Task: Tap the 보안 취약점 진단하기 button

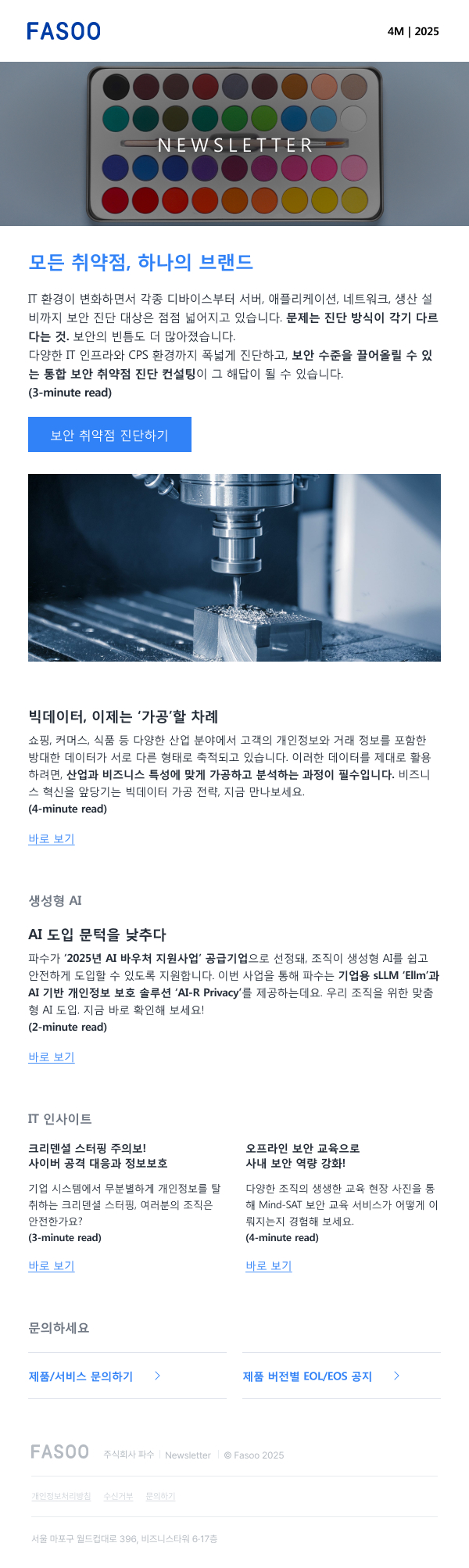Action: pos(109,435)
